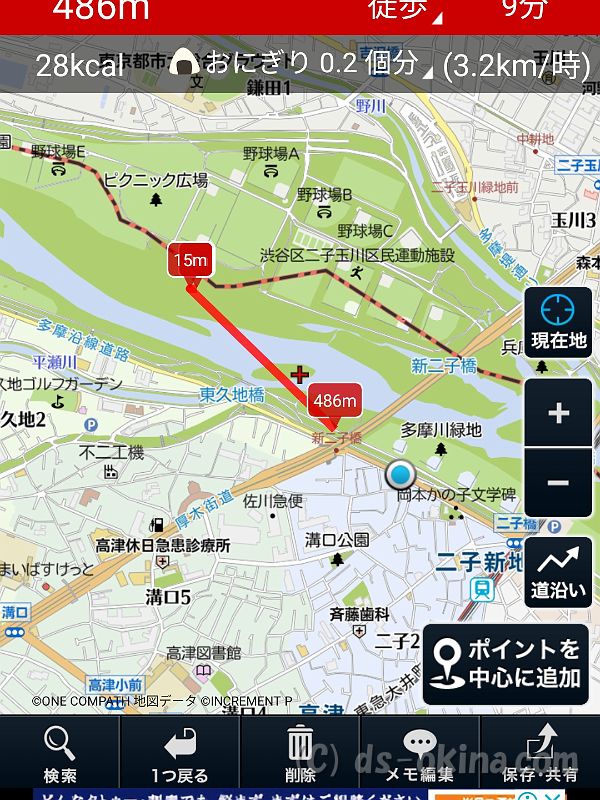
Task: Zoom in with the plus button
Action: click(557, 413)
